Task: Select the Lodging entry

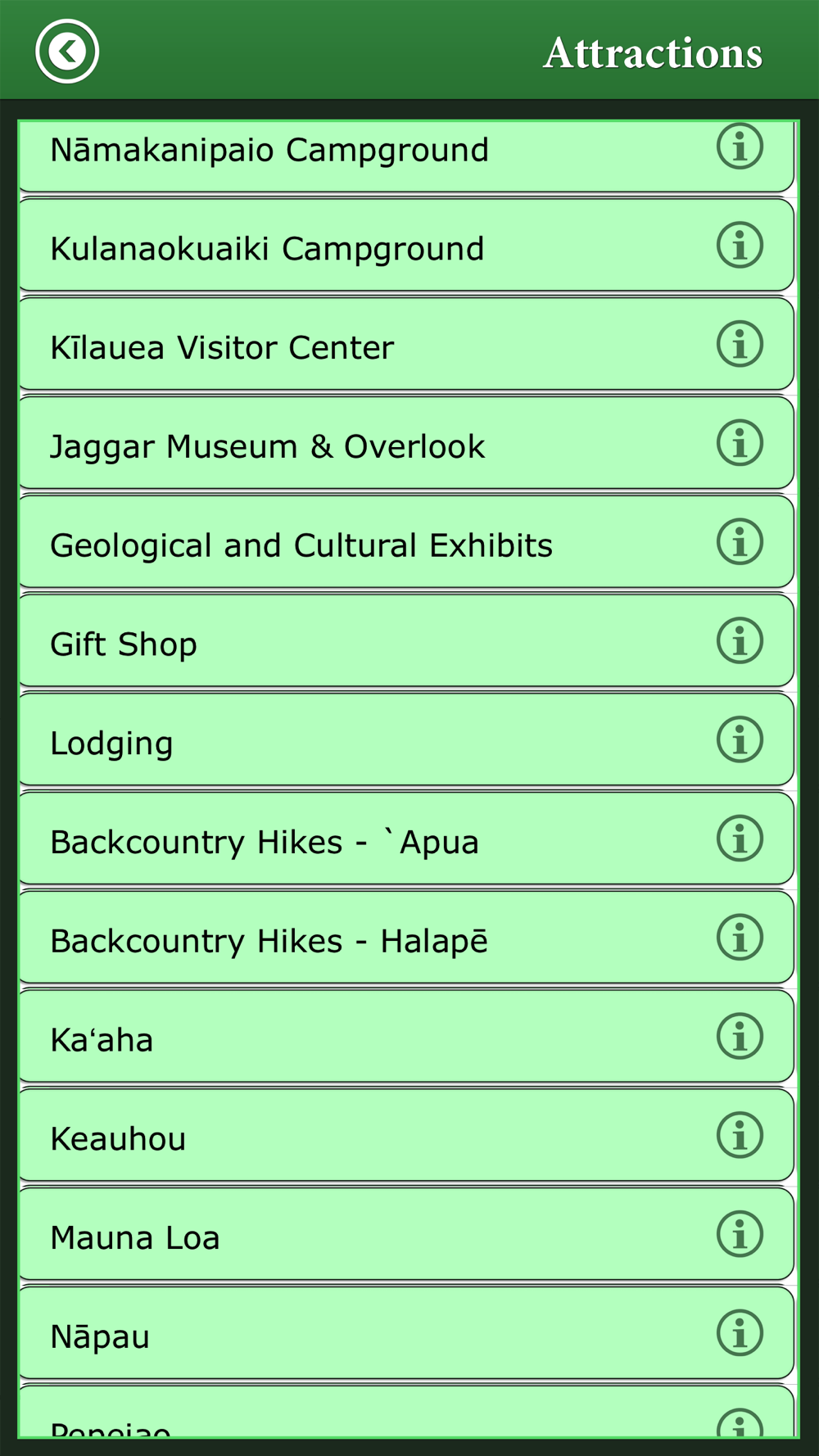Action: pos(406,740)
